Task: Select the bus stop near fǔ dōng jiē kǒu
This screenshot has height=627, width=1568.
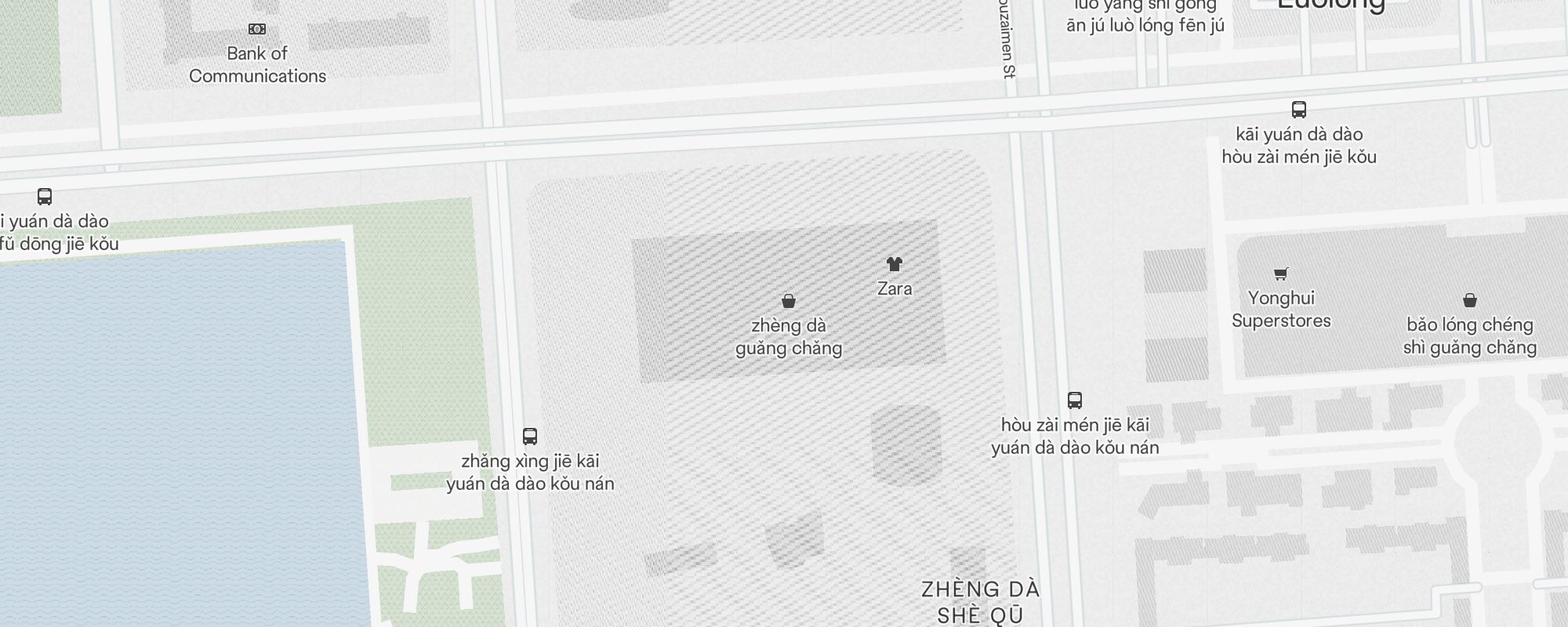Action: 45,197
